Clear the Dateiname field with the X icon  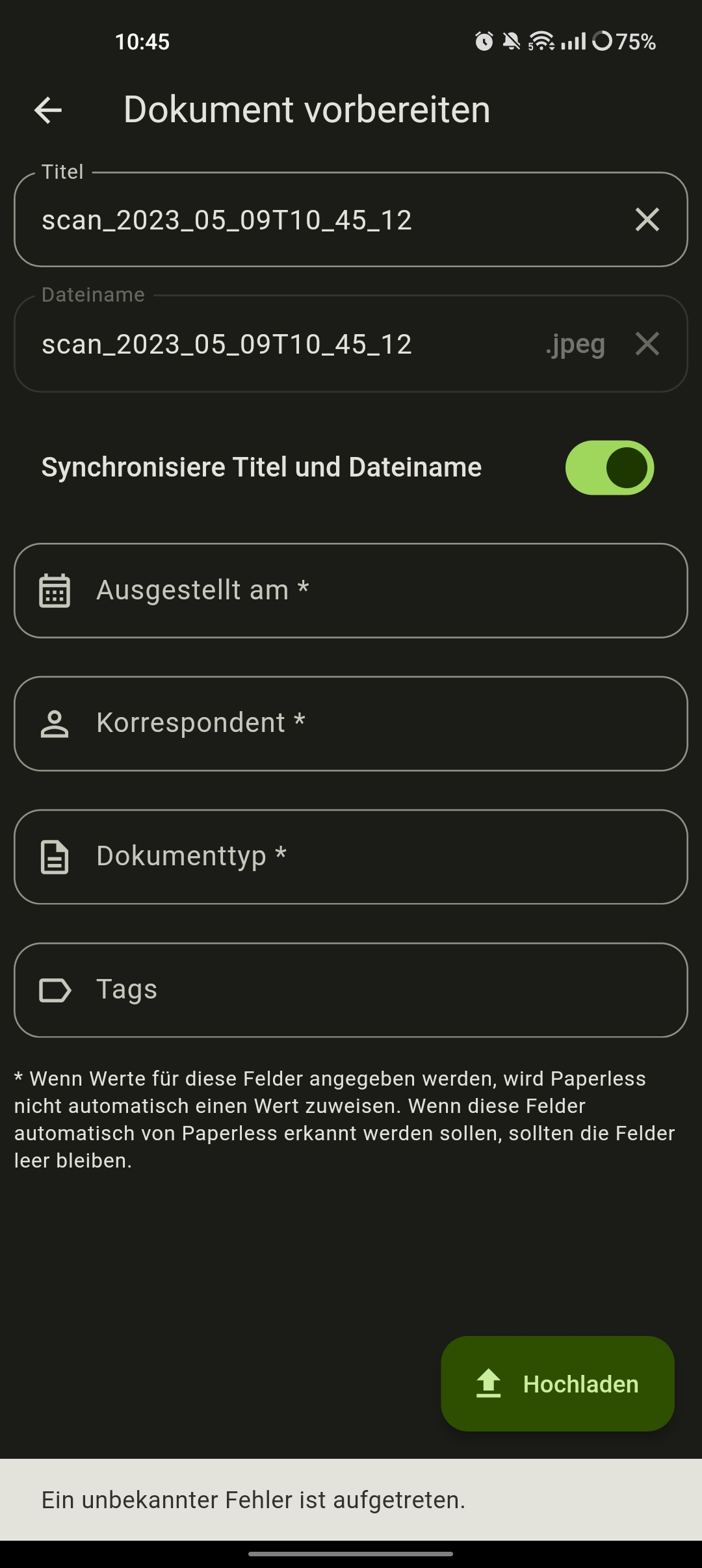(x=647, y=345)
